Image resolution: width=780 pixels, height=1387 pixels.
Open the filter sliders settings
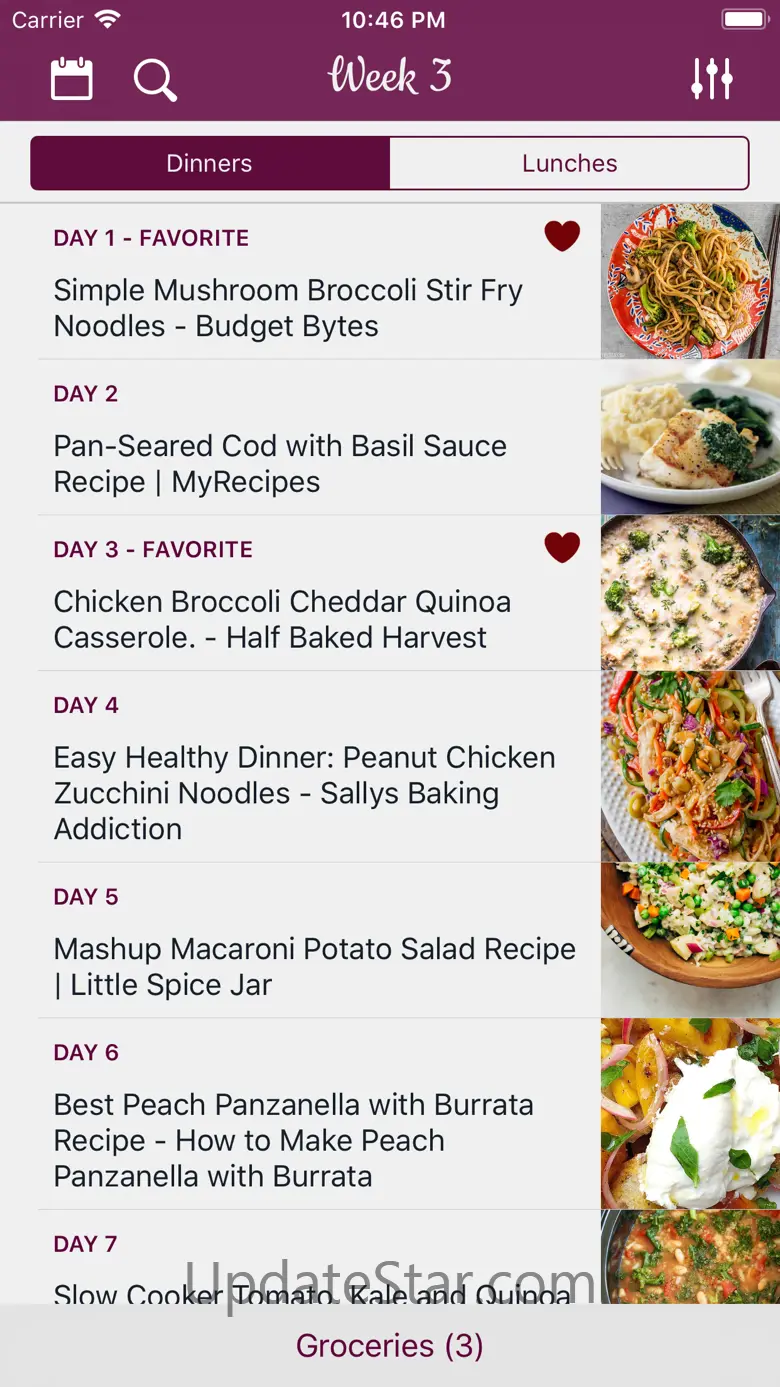pos(712,79)
